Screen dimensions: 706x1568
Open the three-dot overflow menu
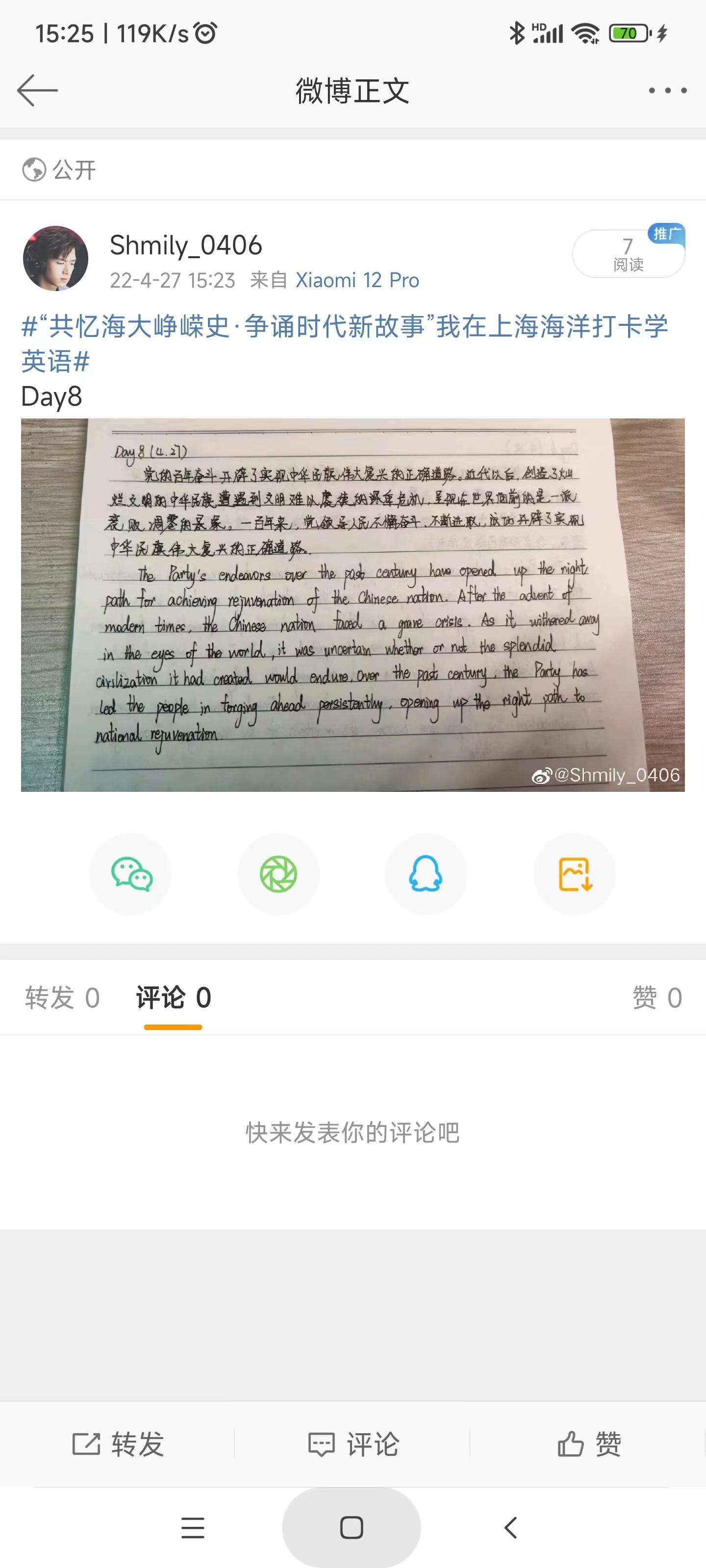click(668, 91)
